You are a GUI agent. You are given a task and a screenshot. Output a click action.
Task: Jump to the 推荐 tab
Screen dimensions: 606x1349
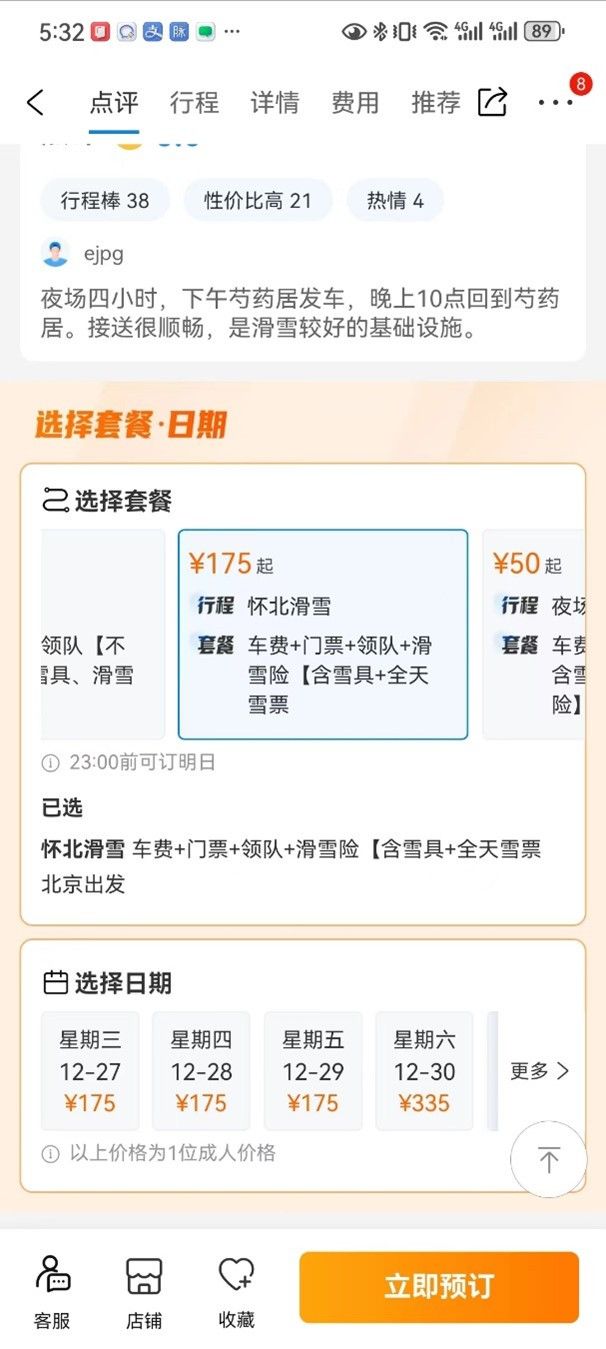coord(436,102)
